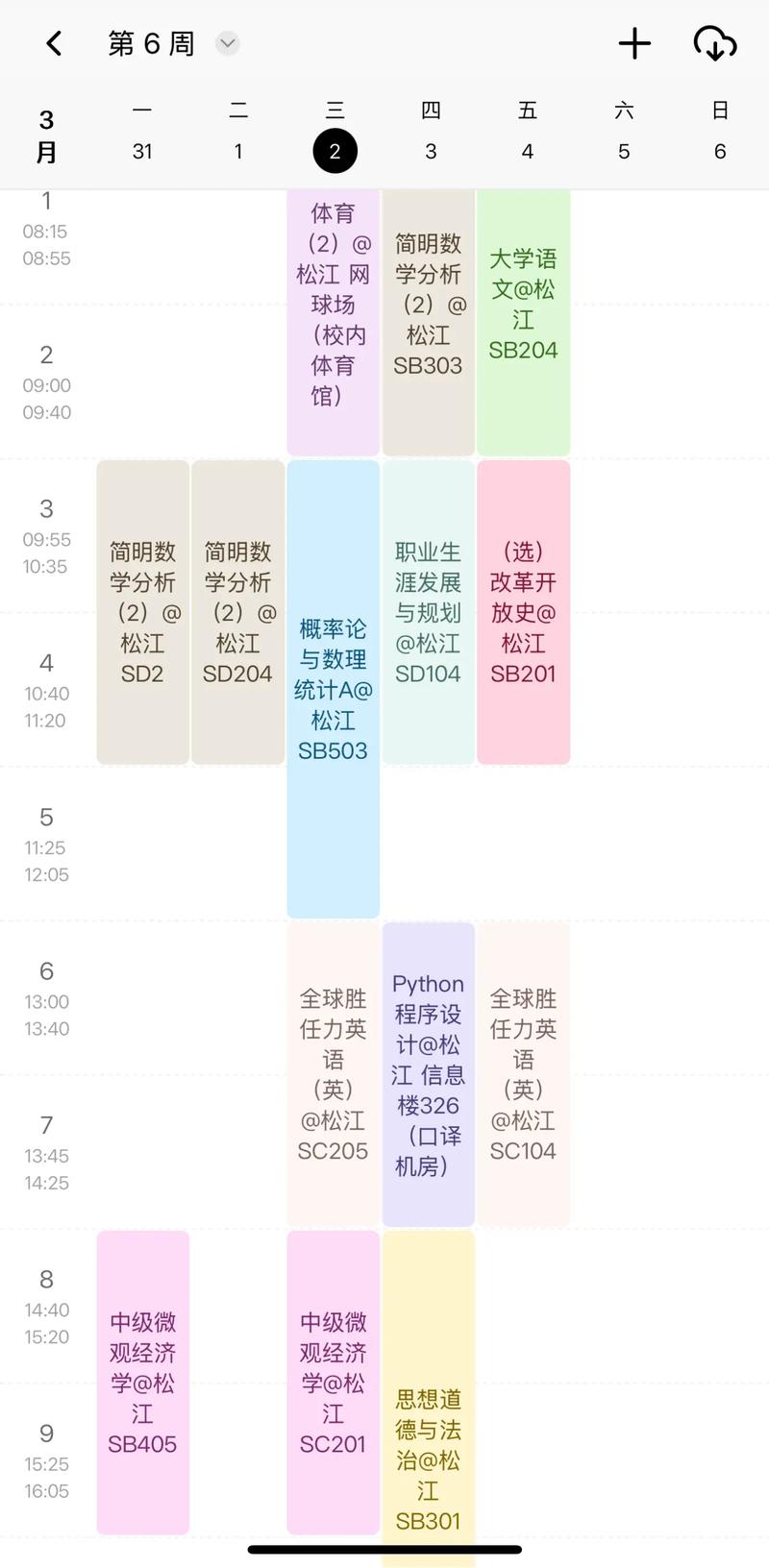
Task: Tap the back arrow at top left
Action: [55, 43]
